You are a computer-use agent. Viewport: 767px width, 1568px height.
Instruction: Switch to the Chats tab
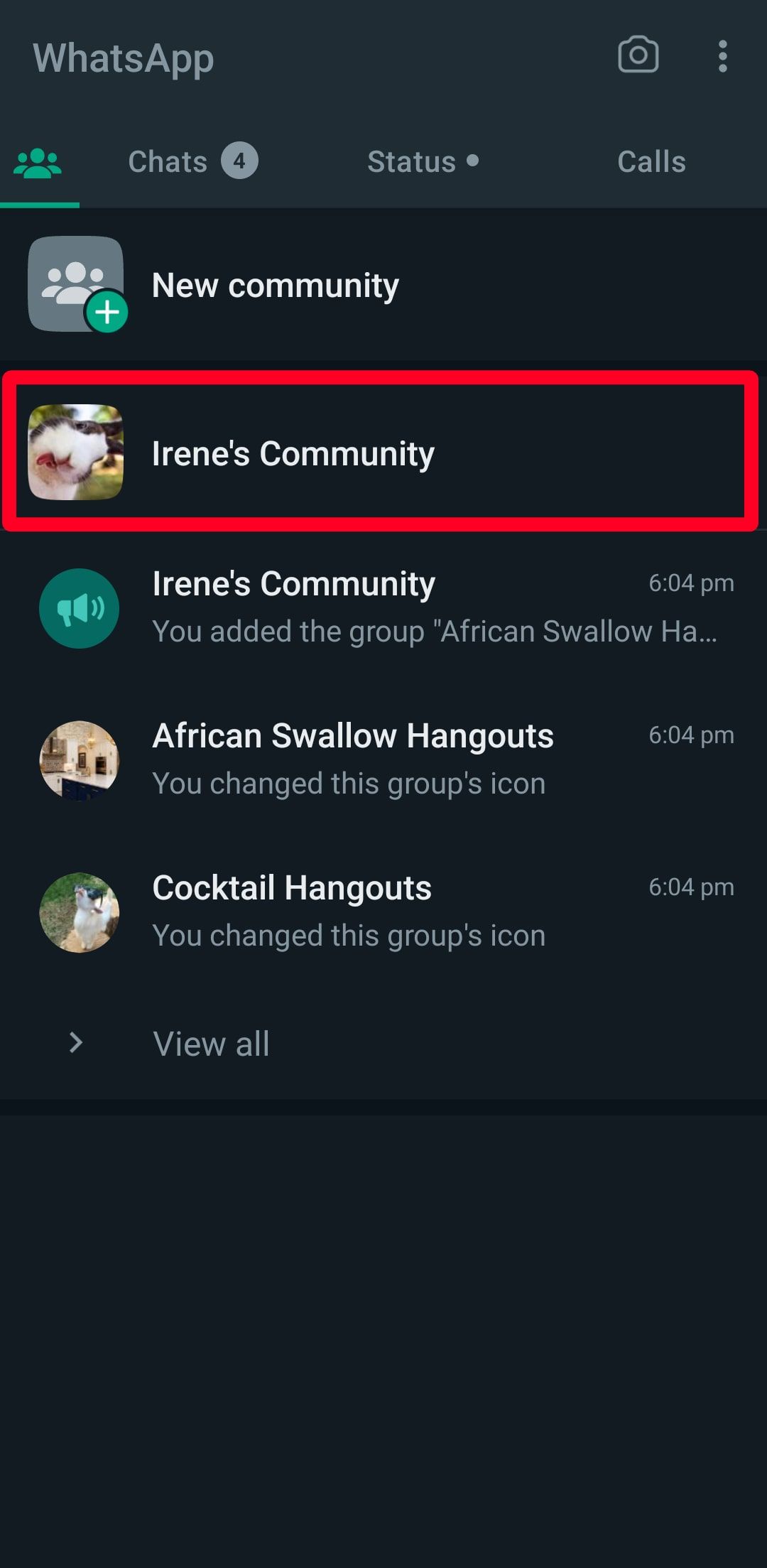point(168,161)
